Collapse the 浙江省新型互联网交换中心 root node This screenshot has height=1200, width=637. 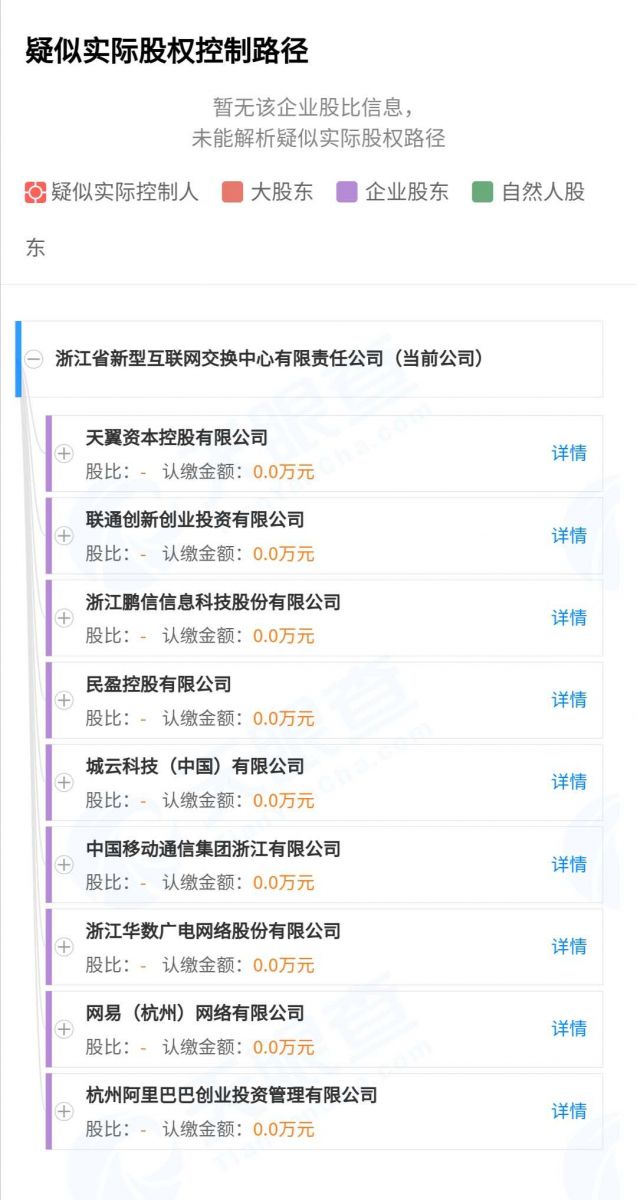pyautogui.click(x=34, y=359)
